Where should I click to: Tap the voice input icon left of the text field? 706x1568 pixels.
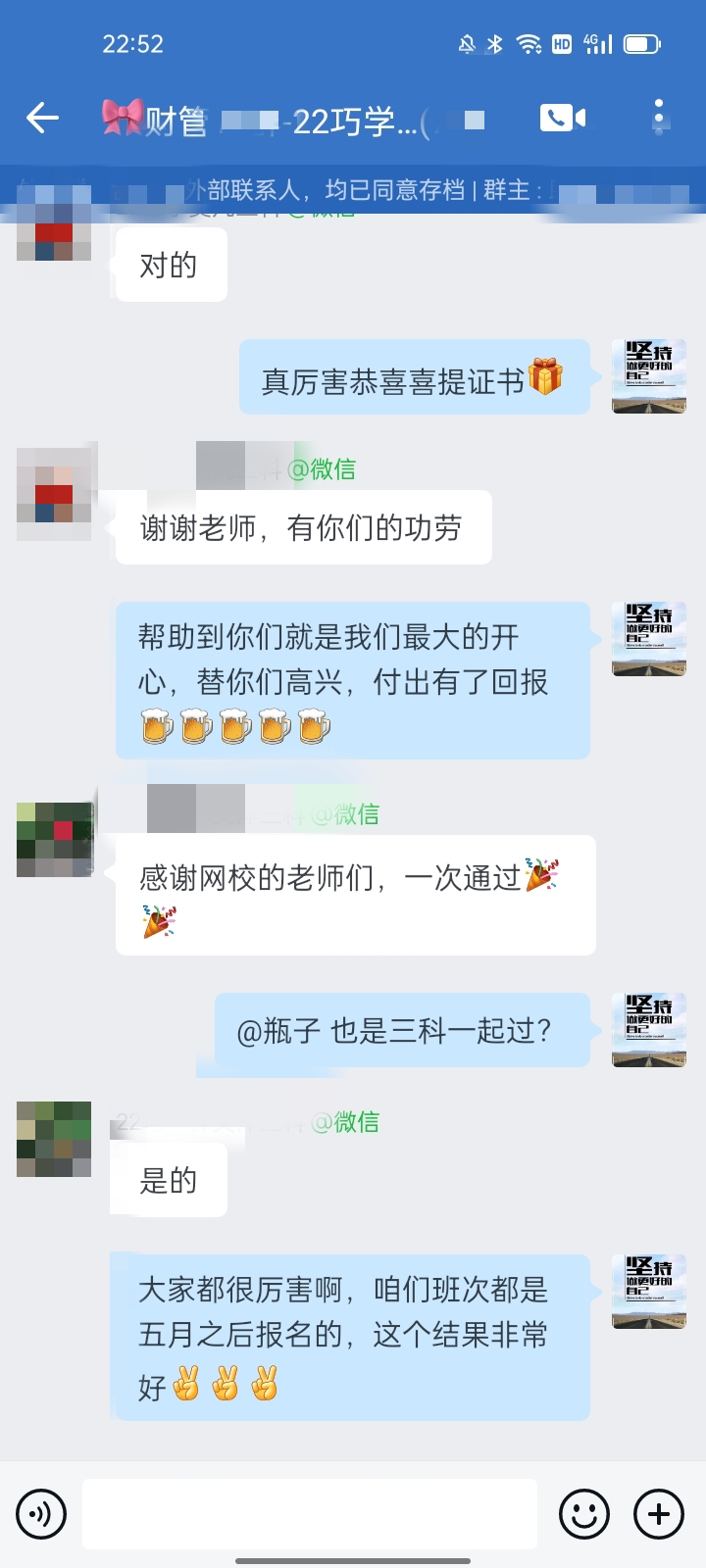click(41, 1513)
